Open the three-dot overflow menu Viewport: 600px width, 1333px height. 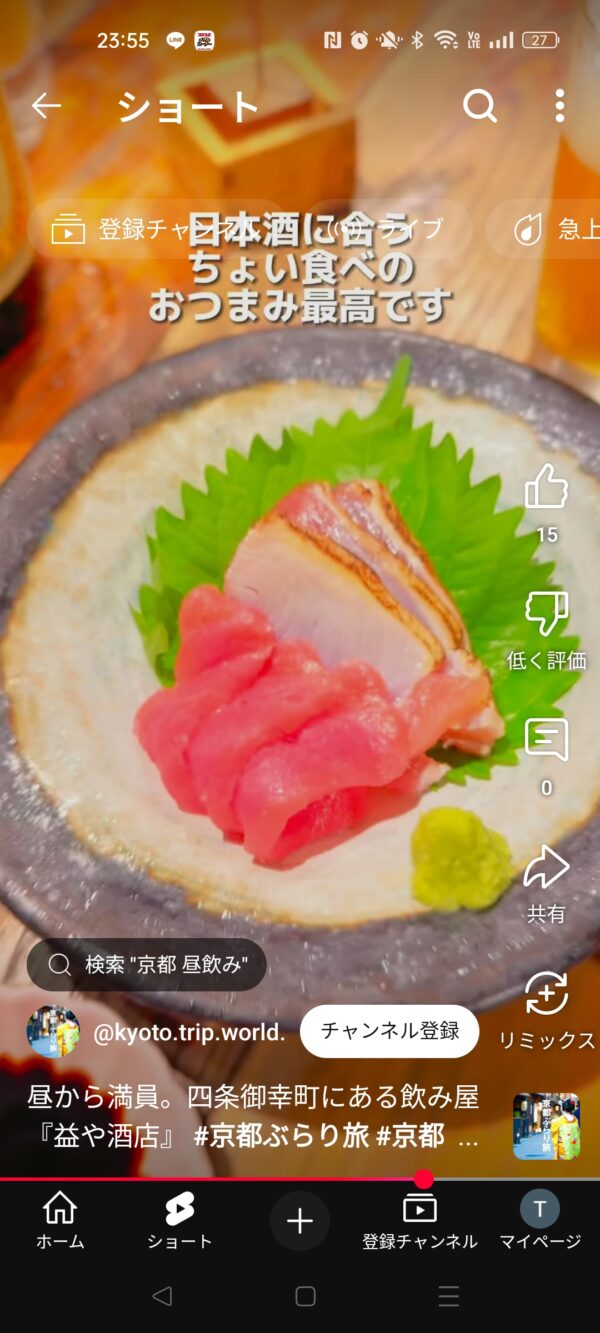click(559, 106)
